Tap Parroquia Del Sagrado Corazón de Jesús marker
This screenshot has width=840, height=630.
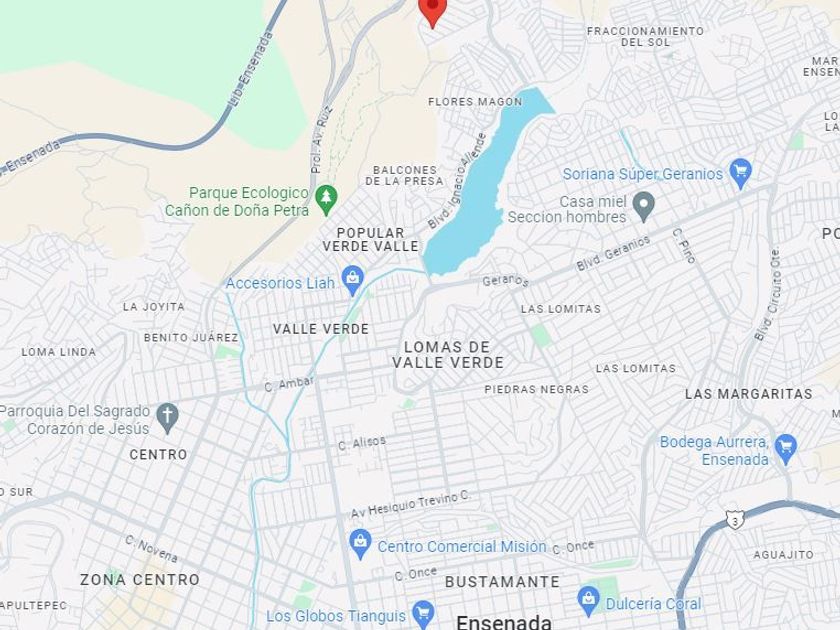click(167, 418)
